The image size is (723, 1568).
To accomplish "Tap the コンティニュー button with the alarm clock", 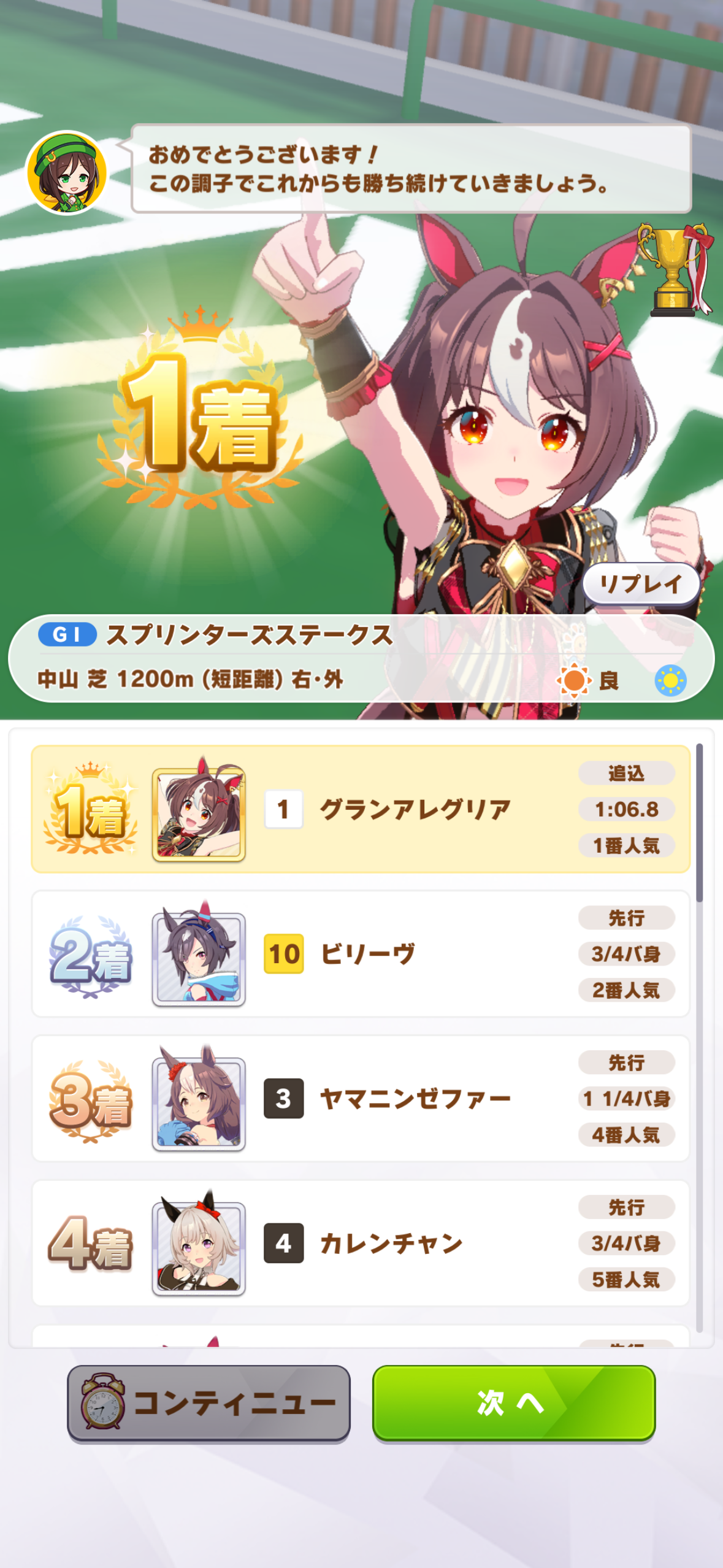I will (208, 1402).
